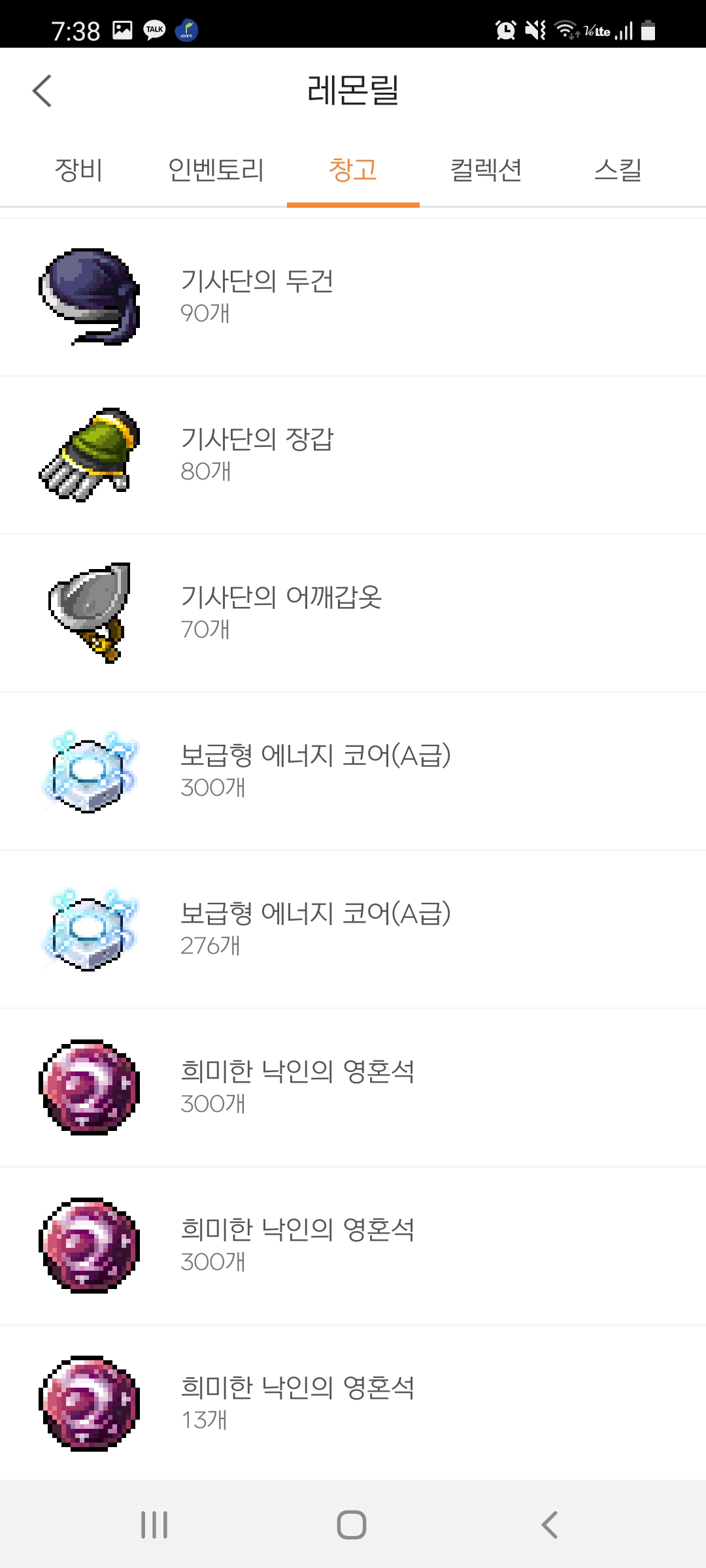Open the 기사단의 두건 item row

tap(353, 297)
